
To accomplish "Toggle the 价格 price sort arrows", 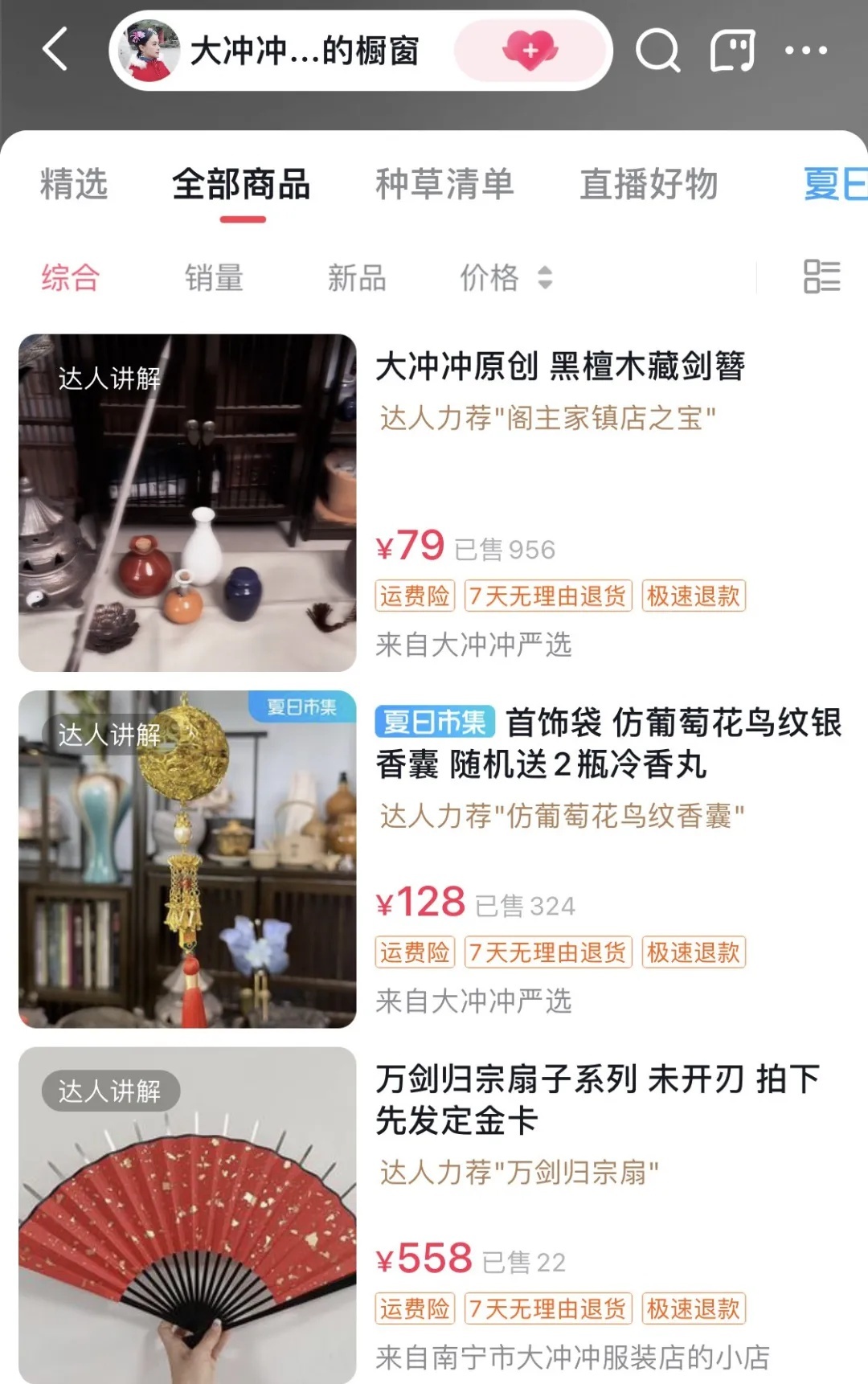I will coord(543,278).
